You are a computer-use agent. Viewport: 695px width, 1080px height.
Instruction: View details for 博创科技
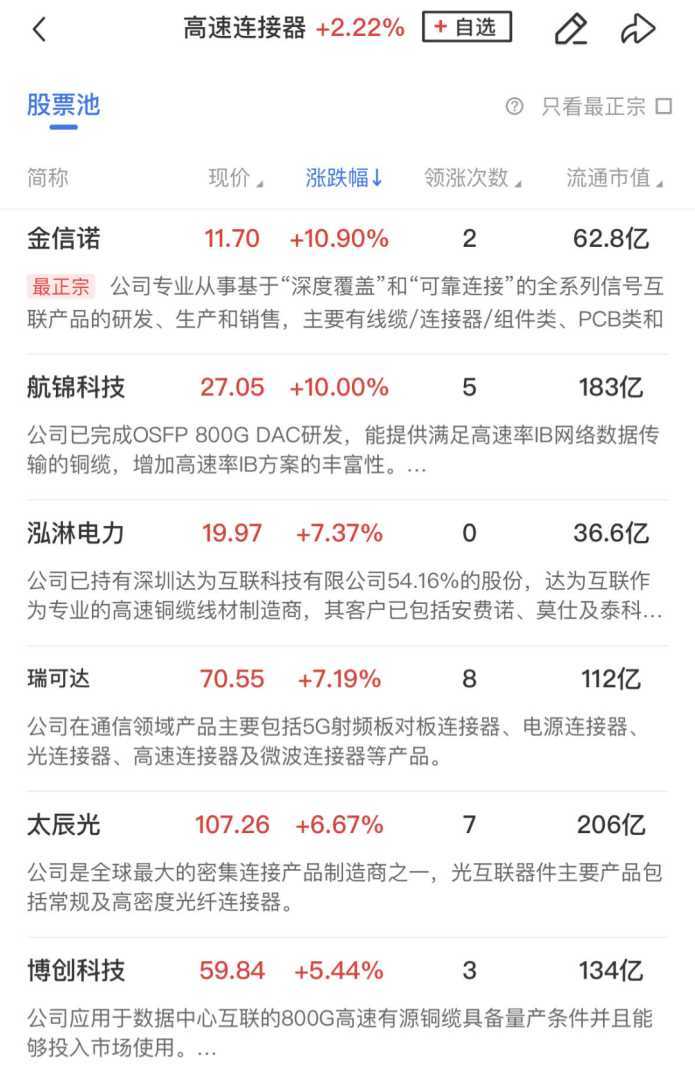[x=76, y=971]
